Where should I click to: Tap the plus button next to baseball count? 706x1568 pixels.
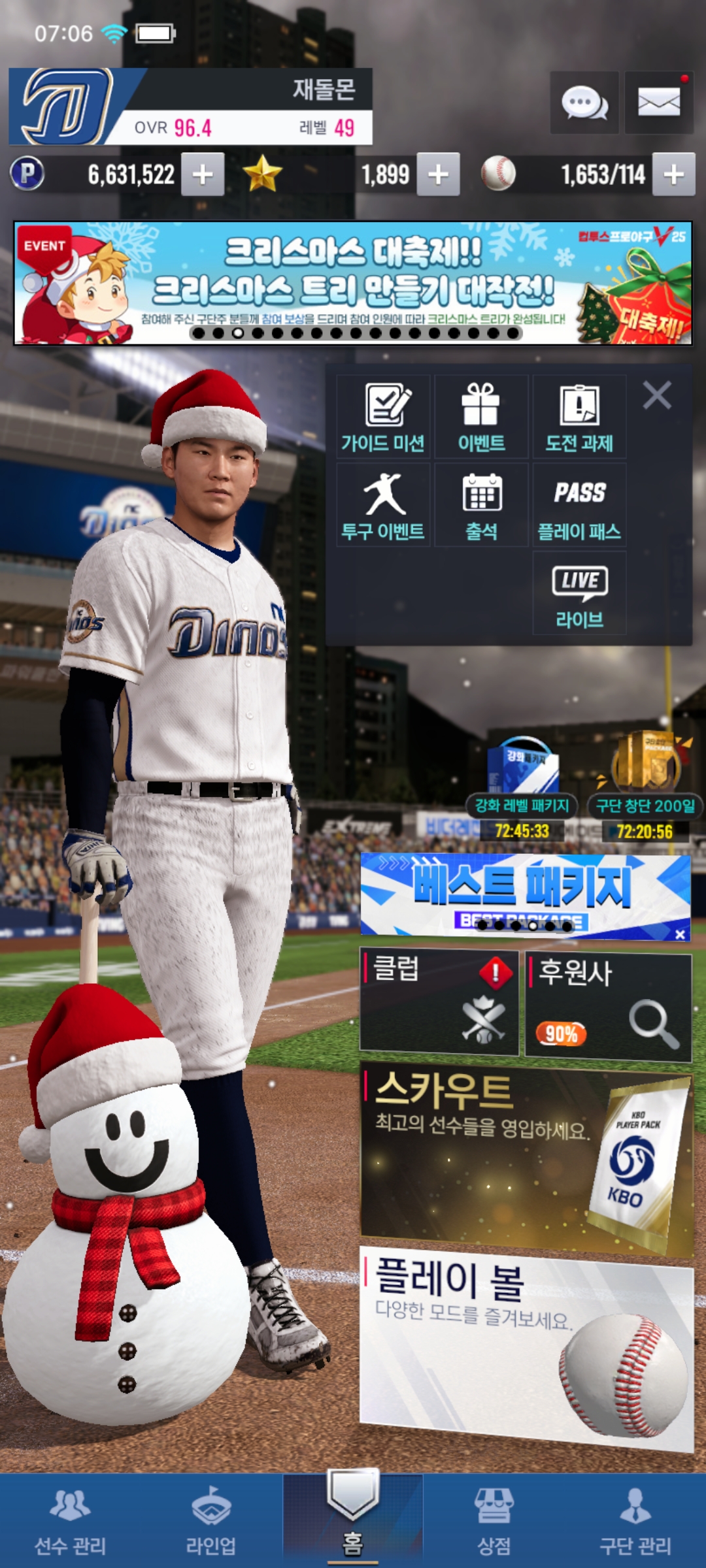click(673, 174)
